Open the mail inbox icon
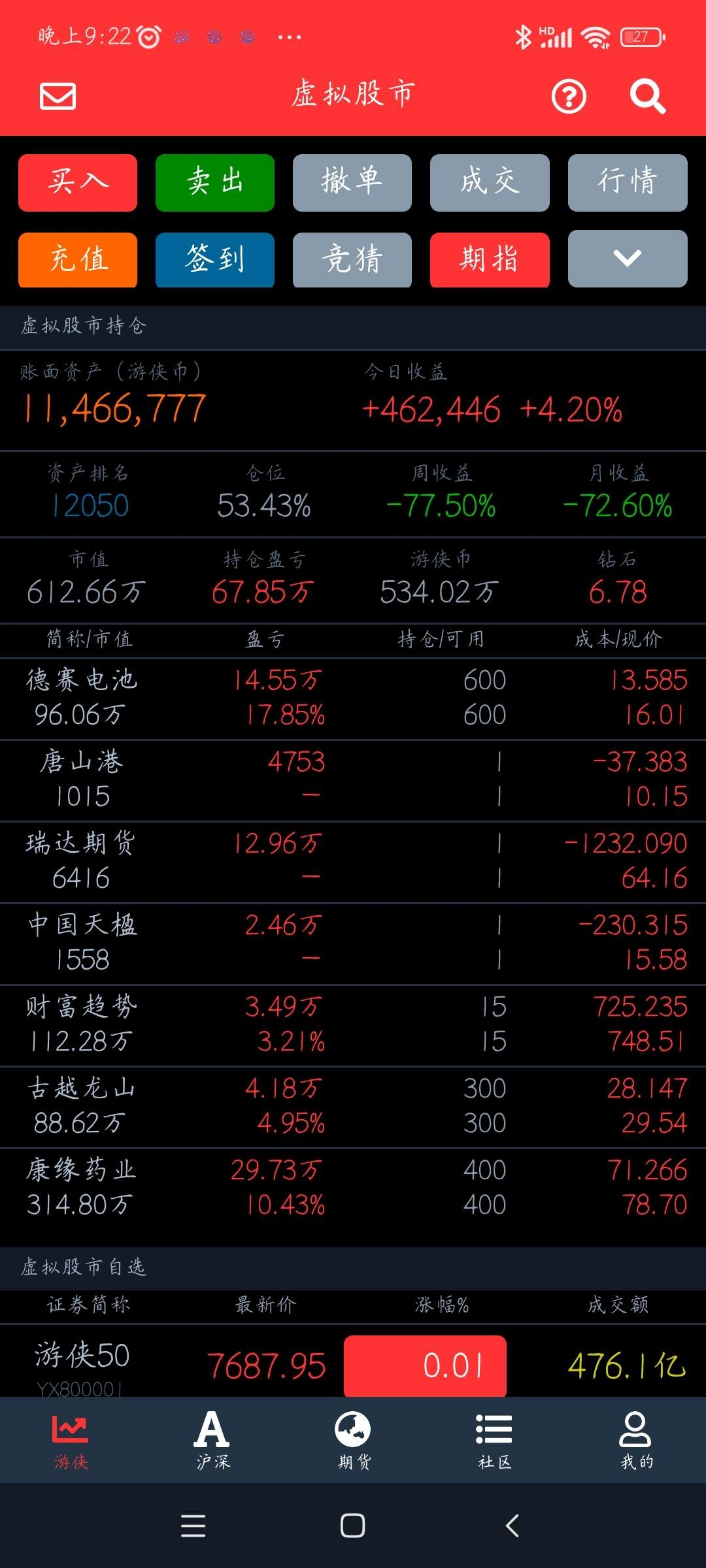 [58, 96]
